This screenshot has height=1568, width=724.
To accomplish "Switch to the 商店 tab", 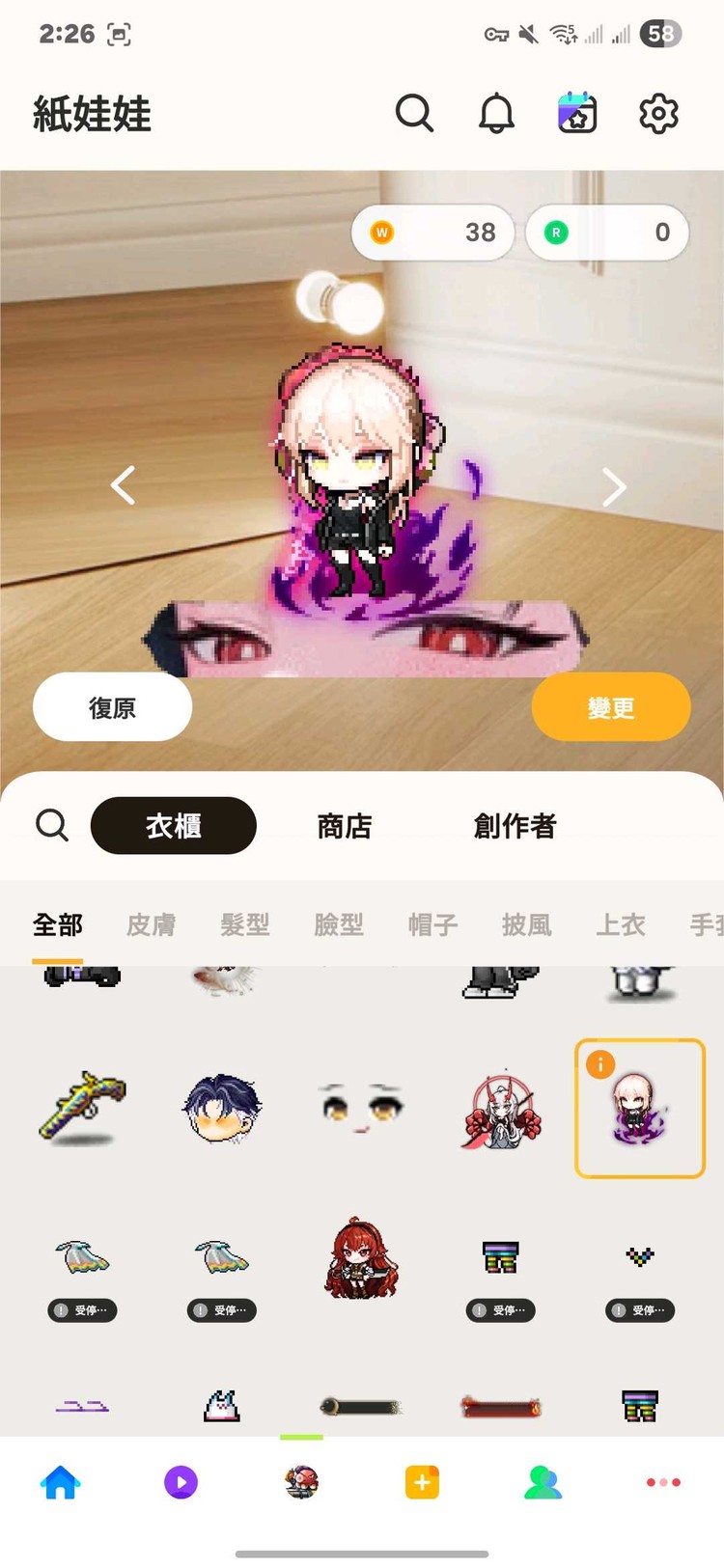I will coord(344,826).
